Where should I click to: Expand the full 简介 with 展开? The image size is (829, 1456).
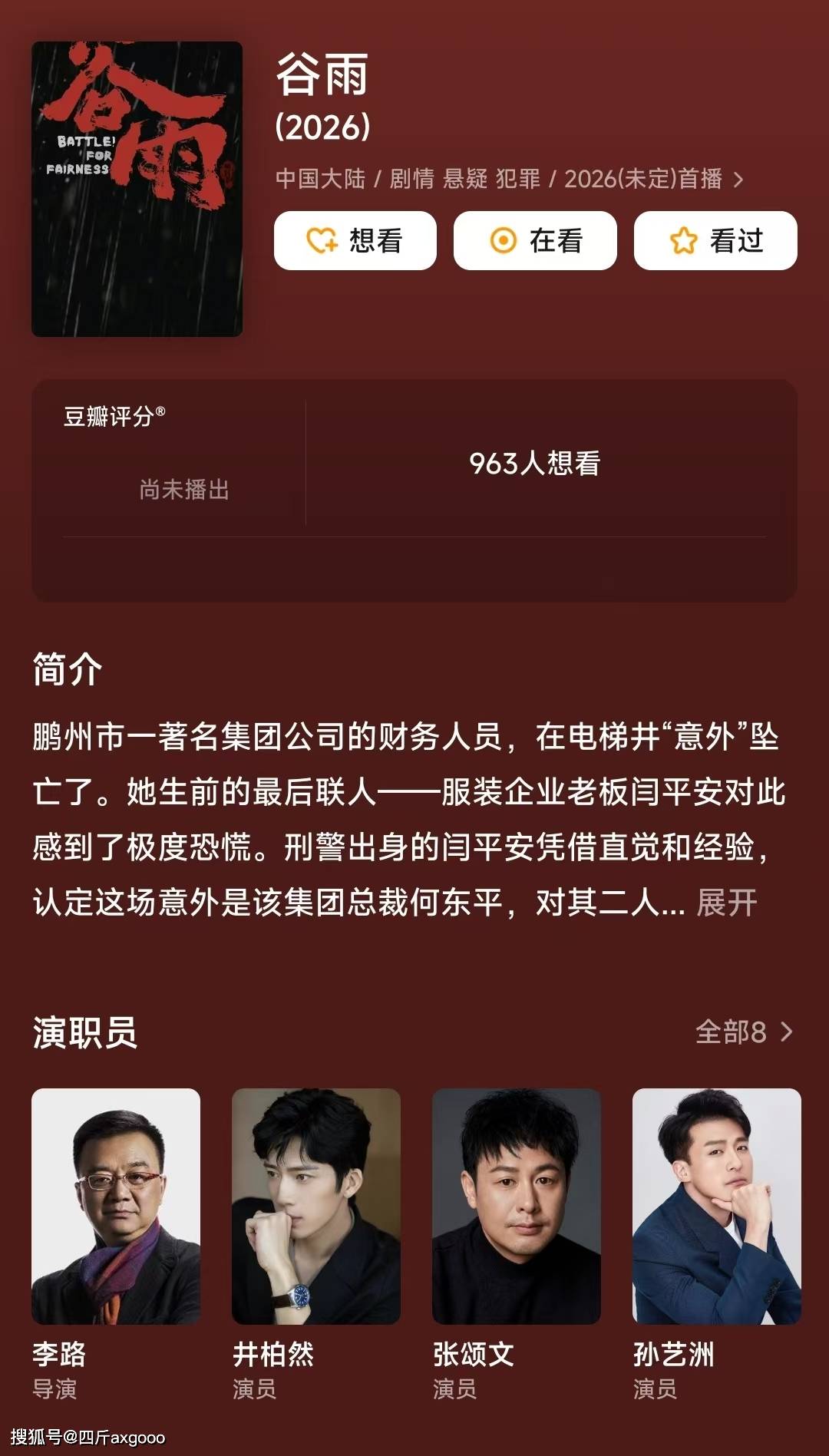click(726, 903)
